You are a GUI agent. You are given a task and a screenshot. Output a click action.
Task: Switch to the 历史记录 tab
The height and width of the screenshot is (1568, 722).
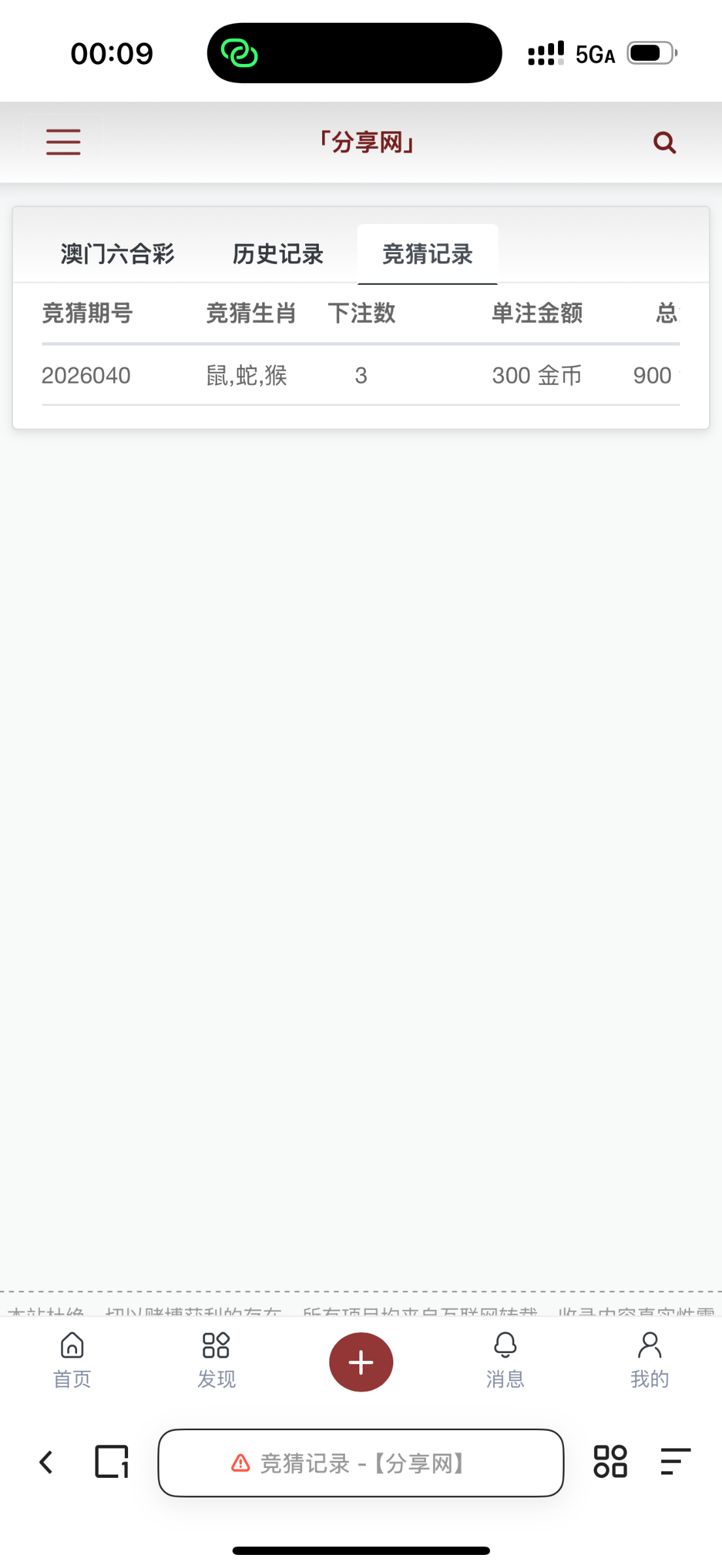pos(278,254)
